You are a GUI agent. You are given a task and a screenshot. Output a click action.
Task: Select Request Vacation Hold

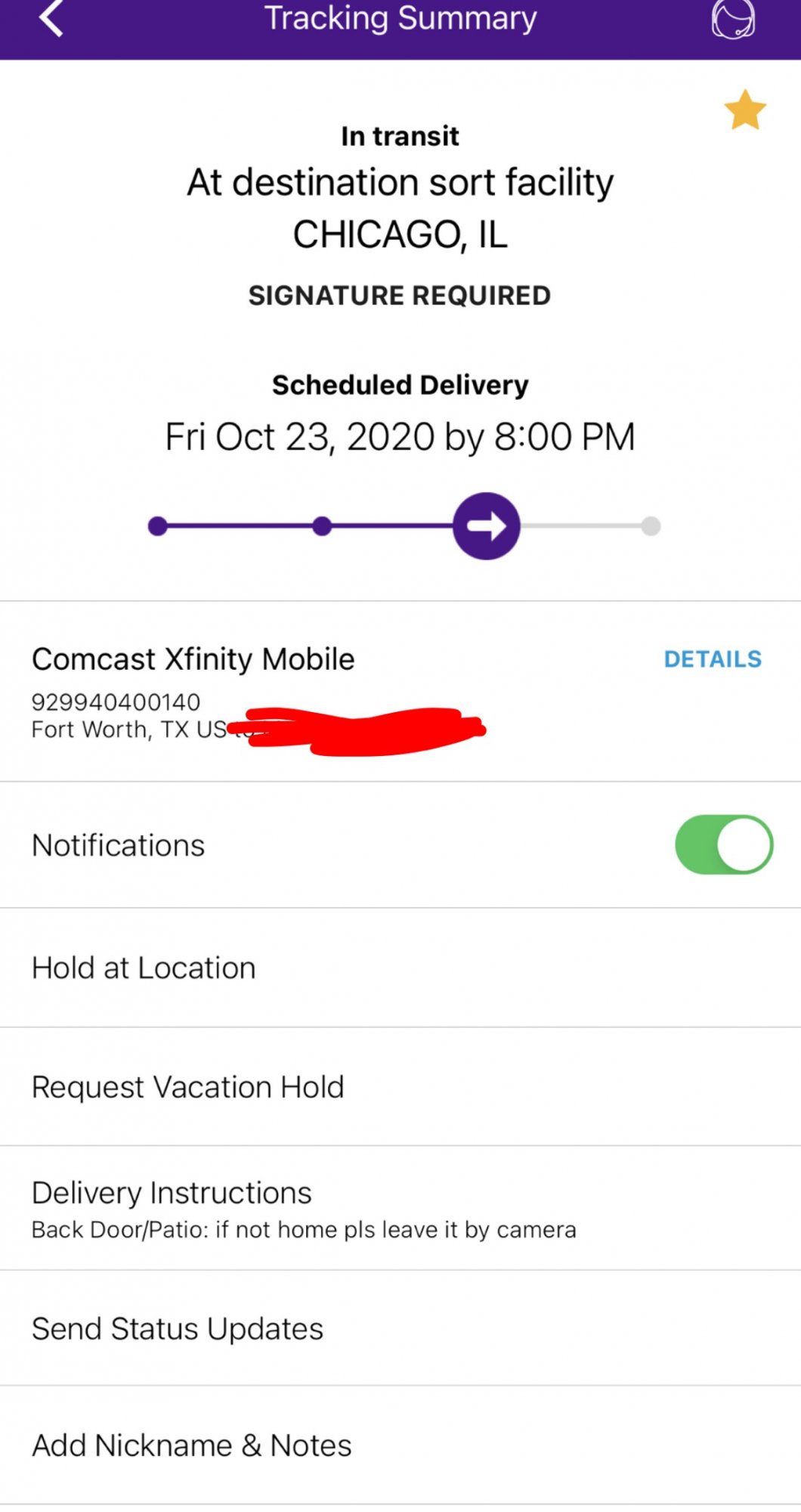(x=400, y=1086)
